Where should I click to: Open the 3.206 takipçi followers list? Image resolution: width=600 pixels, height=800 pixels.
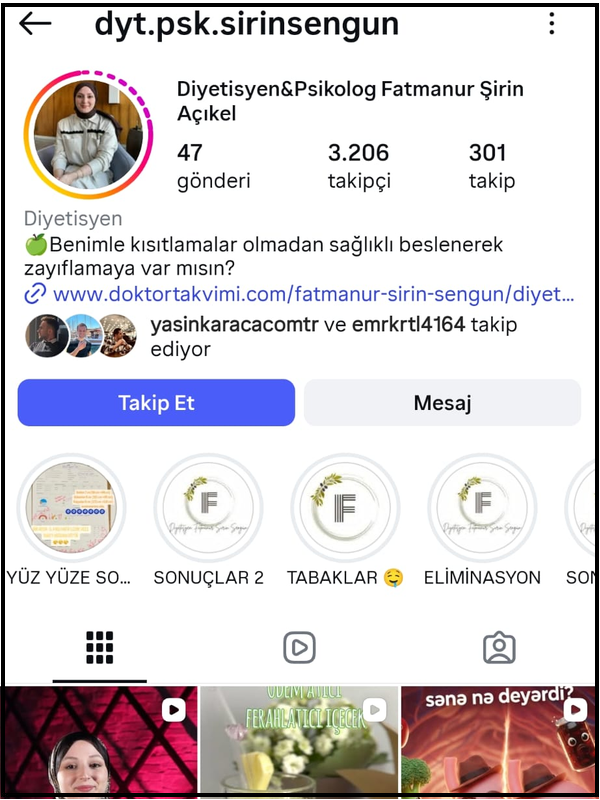(x=359, y=166)
